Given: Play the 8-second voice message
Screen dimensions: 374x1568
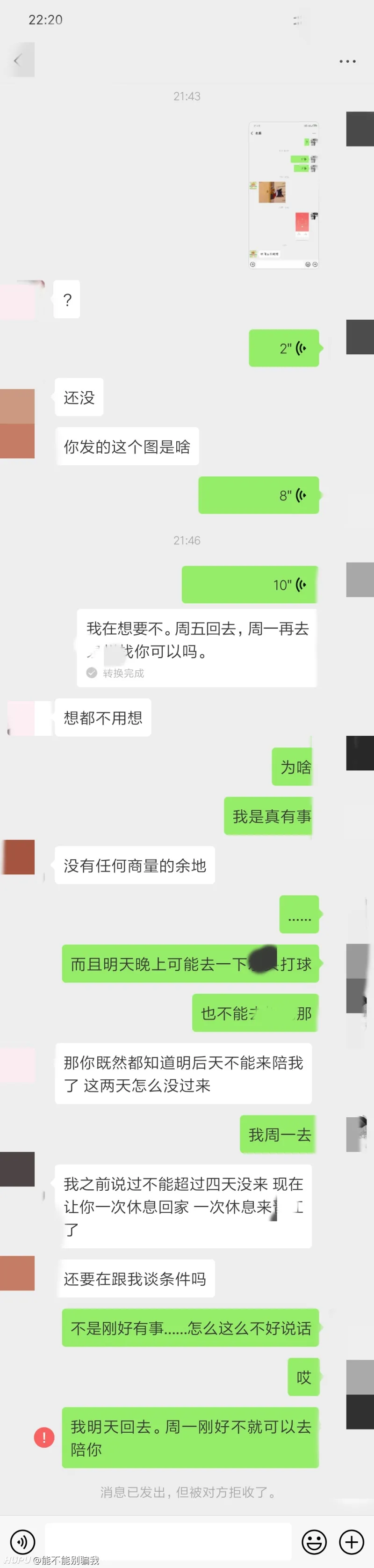Looking at the screenshot, I should pyautogui.click(x=259, y=496).
